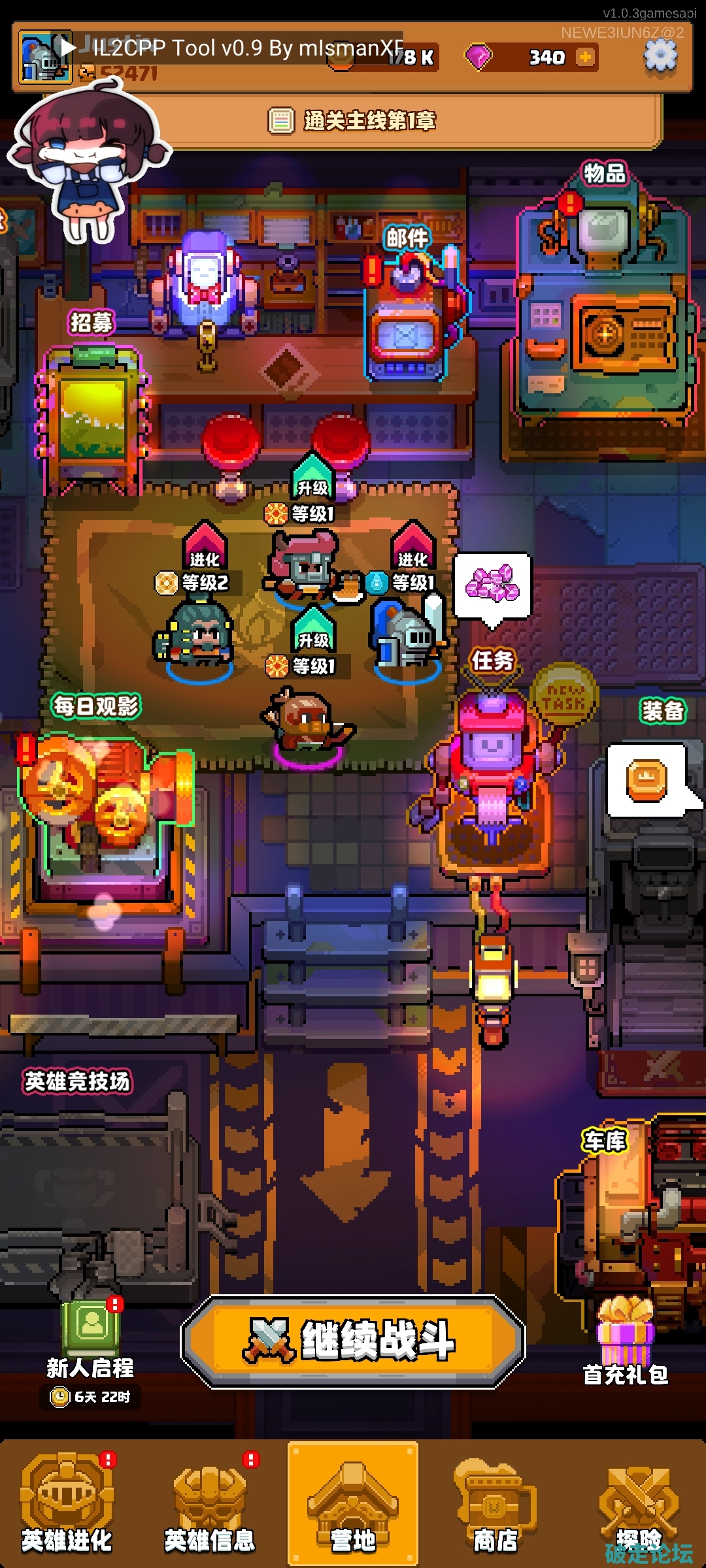Switch to 英雄进化 tab
706x1568 pixels.
(x=67, y=1504)
